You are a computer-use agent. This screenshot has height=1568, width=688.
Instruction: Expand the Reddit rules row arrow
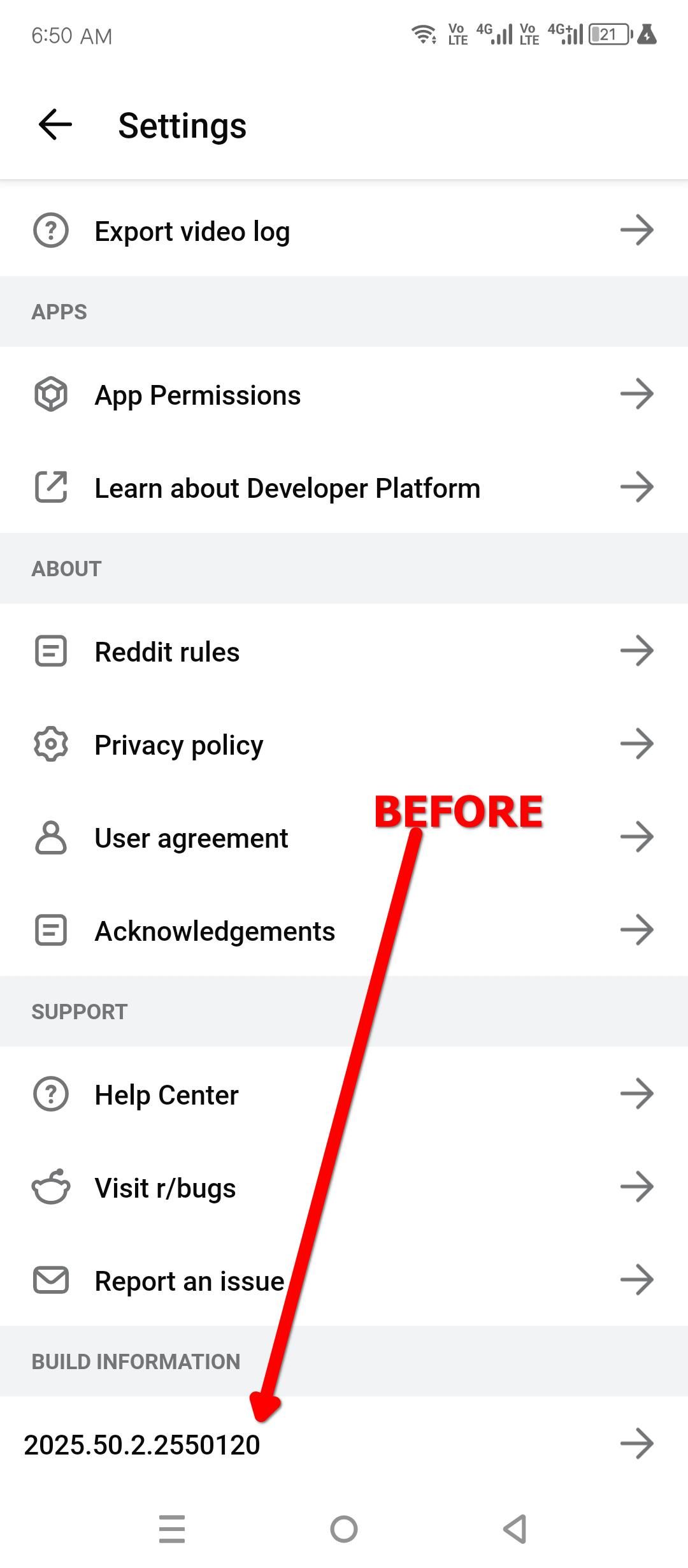(x=637, y=651)
